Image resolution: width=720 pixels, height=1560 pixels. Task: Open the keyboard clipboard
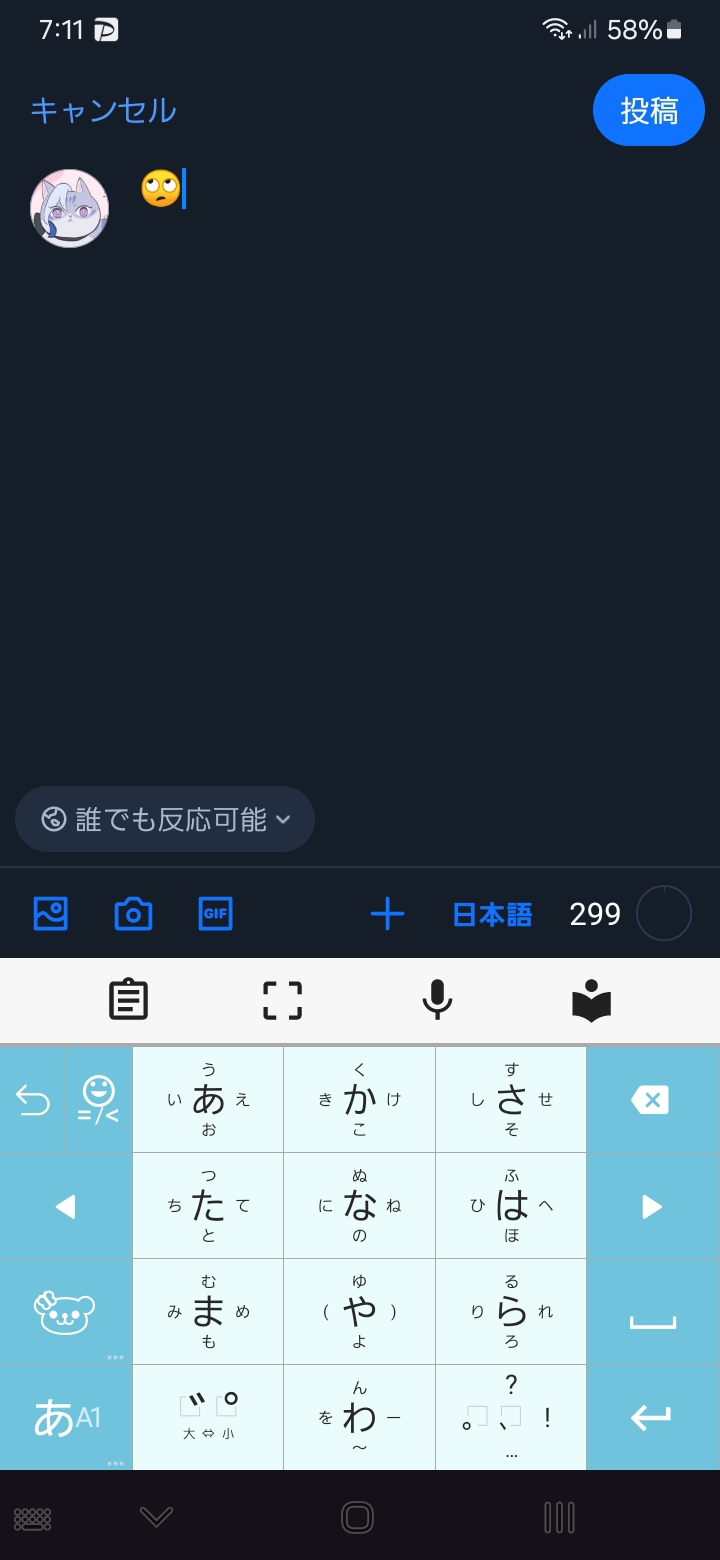coord(128,1000)
